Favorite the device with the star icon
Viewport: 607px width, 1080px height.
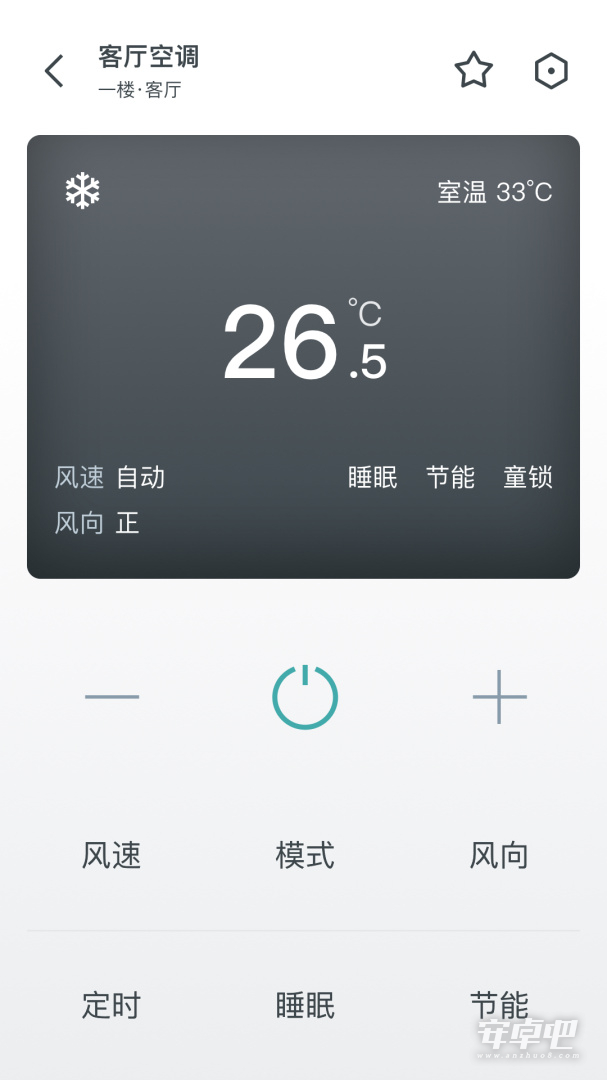[474, 70]
